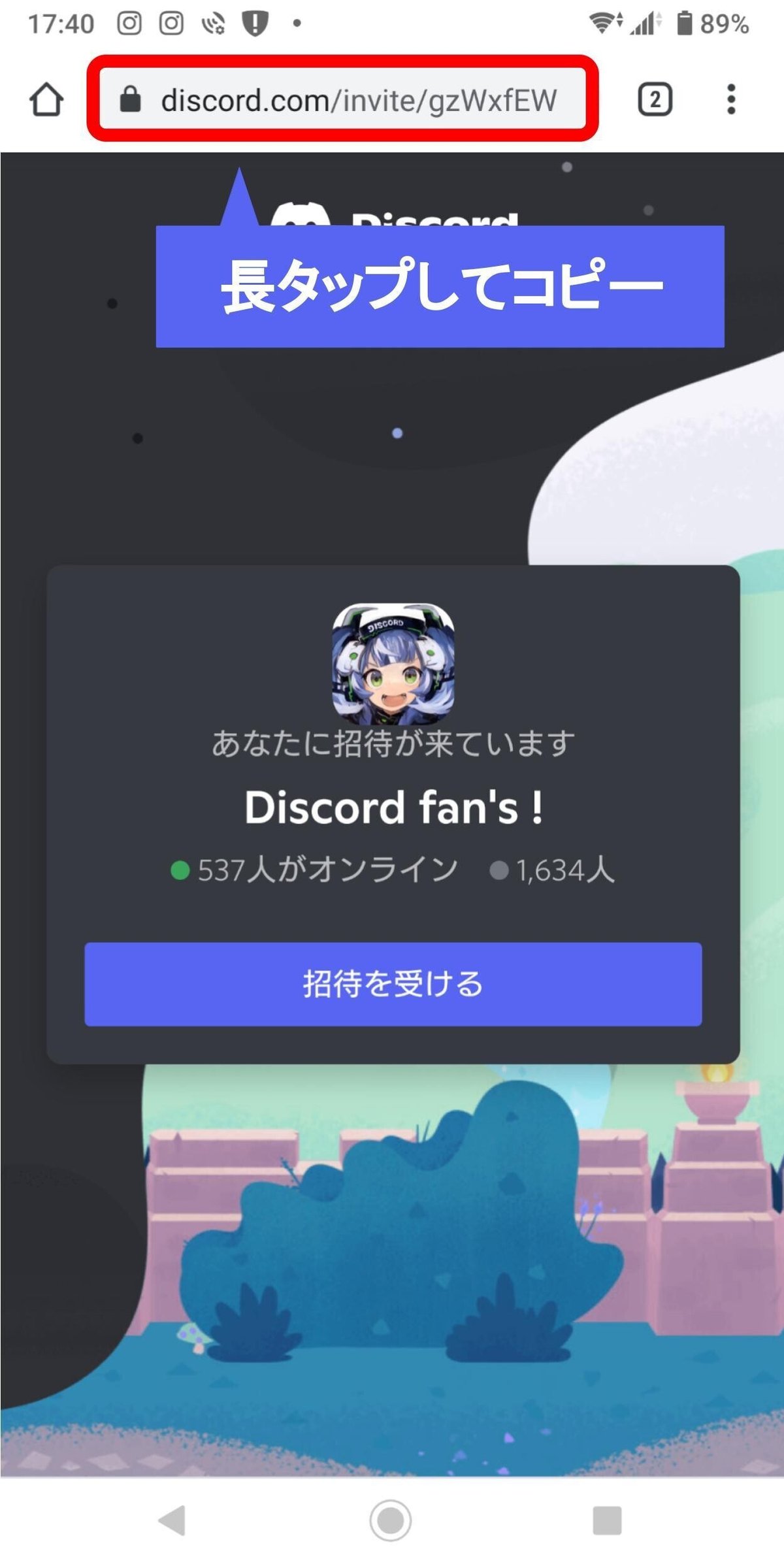Tap the padlock security icon in address bar
784x1568 pixels.
click(x=129, y=99)
